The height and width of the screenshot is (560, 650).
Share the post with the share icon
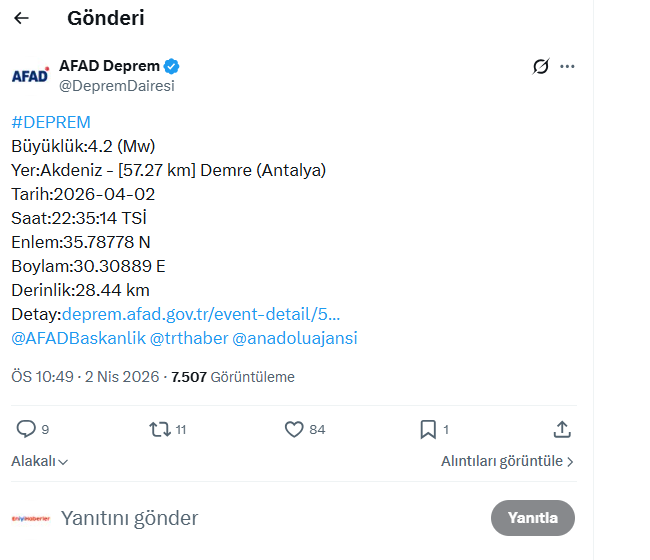[x=562, y=429]
